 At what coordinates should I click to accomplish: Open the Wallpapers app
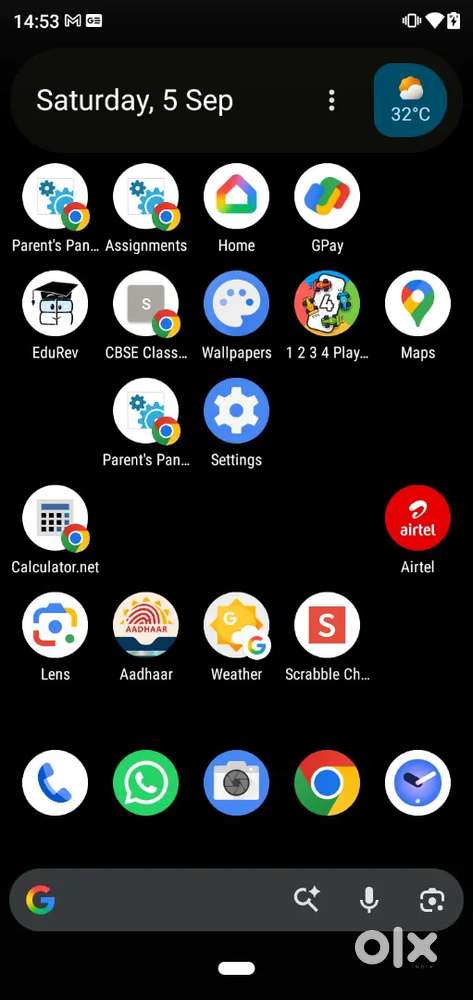click(x=236, y=303)
